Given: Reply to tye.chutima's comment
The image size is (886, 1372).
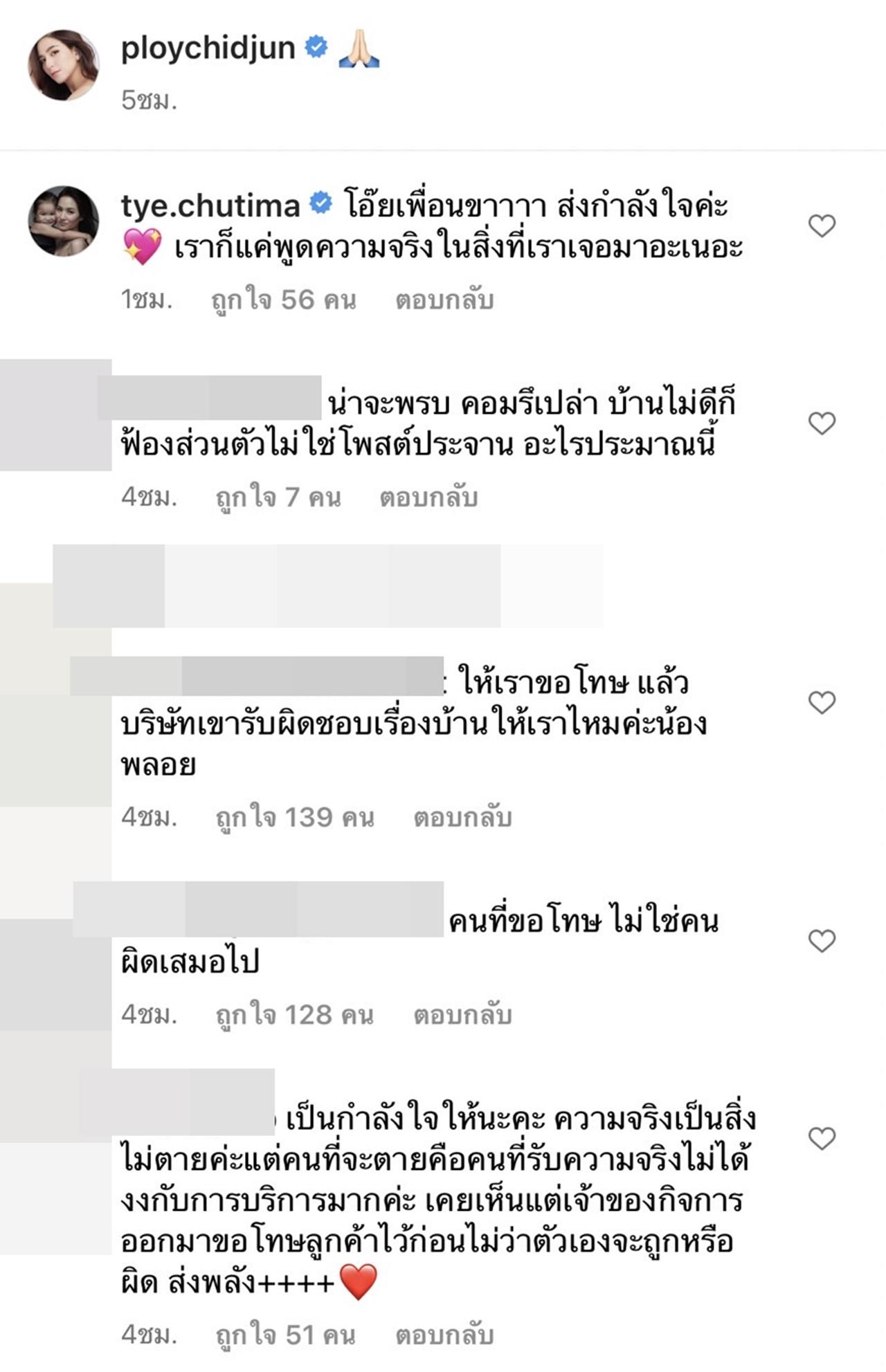Looking at the screenshot, I should (x=444, y=300).
